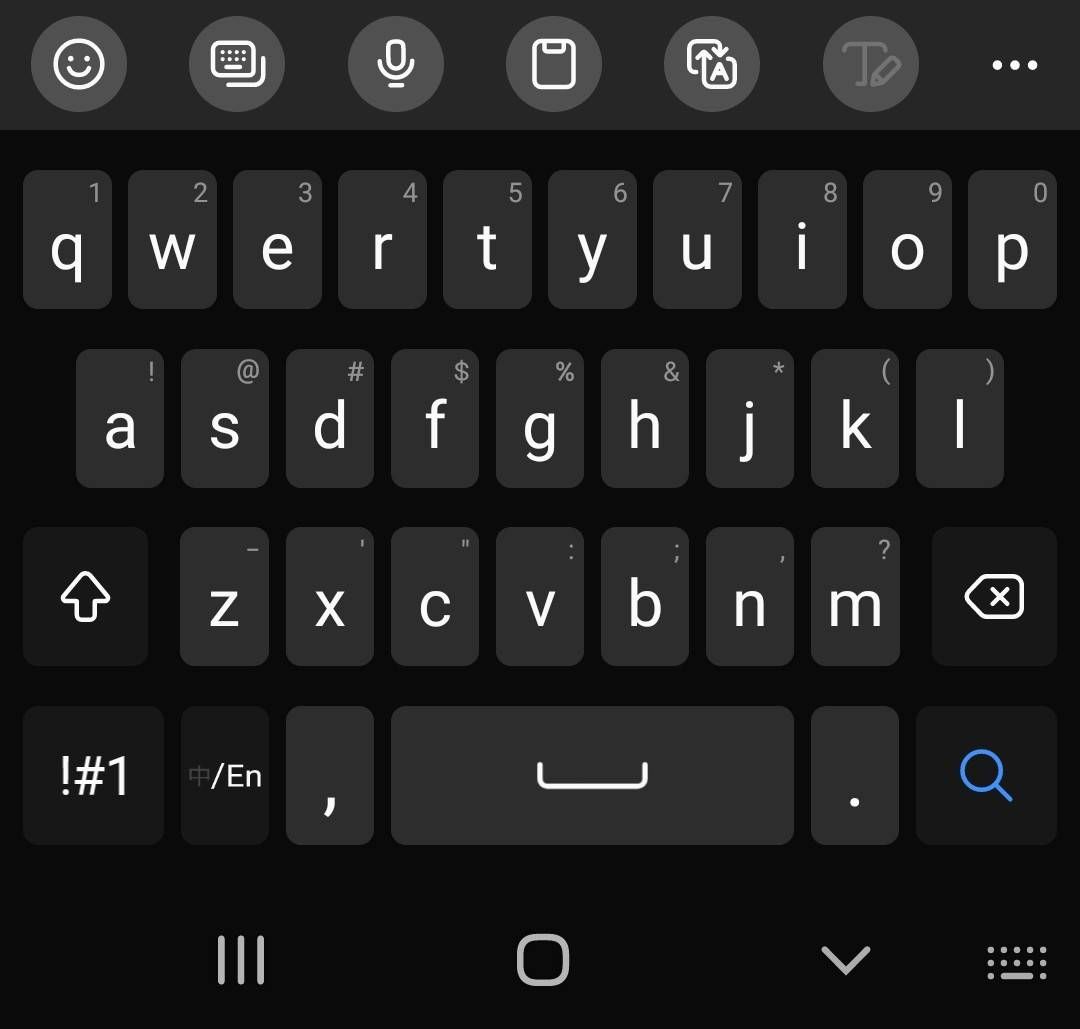Type the letter g
1080x1029 pixels.
pos(540,419)
